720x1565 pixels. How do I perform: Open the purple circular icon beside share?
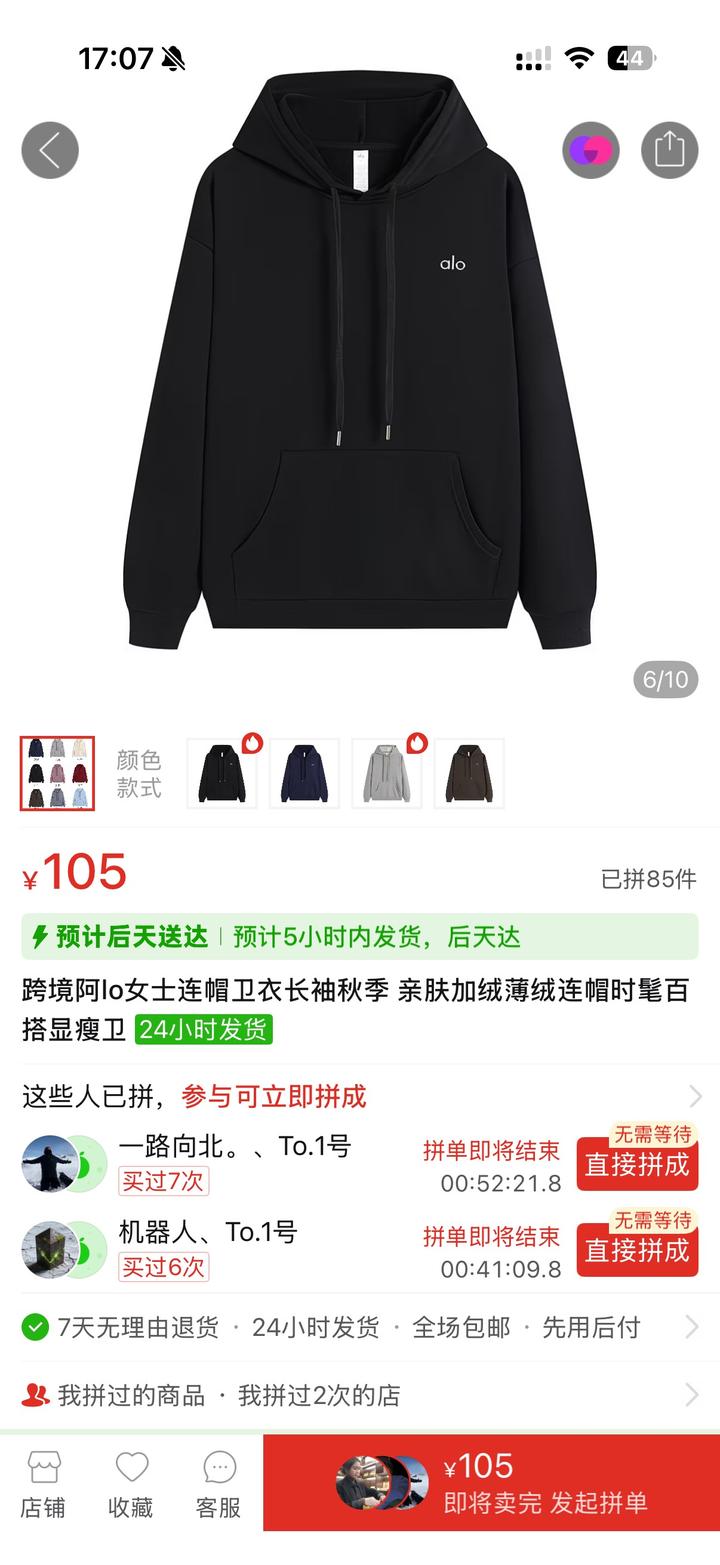click(590, 151)
